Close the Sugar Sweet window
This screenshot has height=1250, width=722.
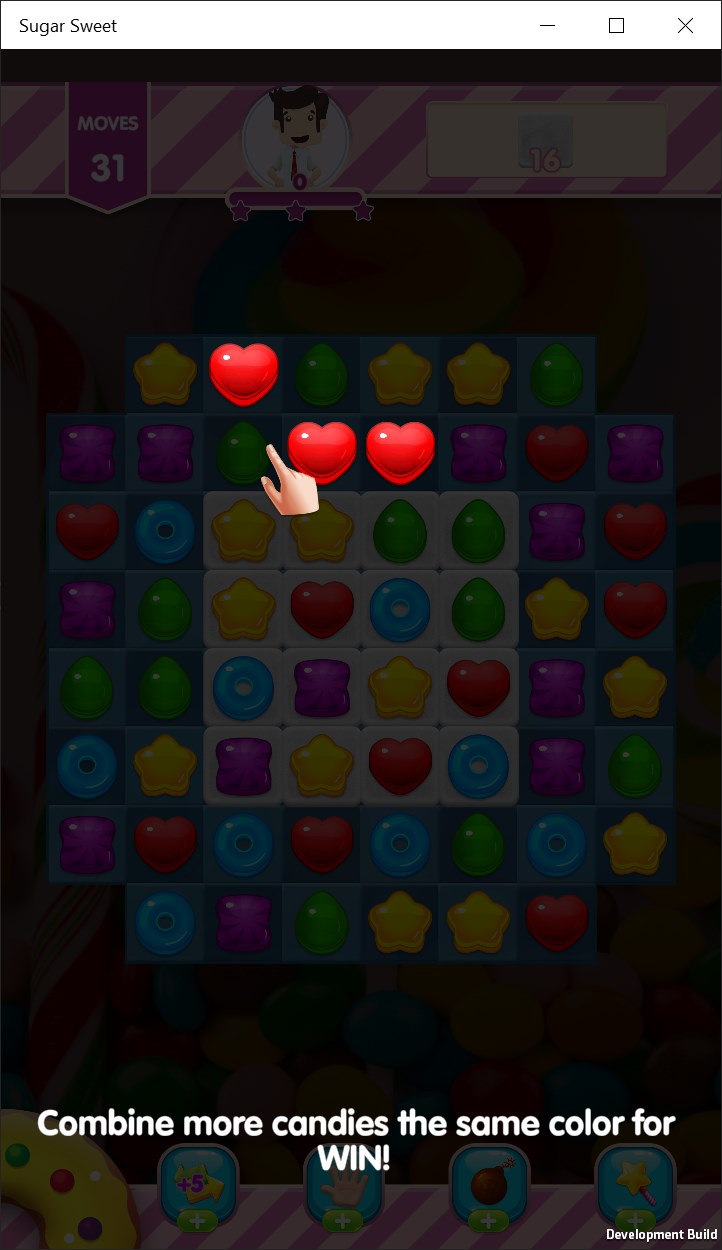(685, 26)
